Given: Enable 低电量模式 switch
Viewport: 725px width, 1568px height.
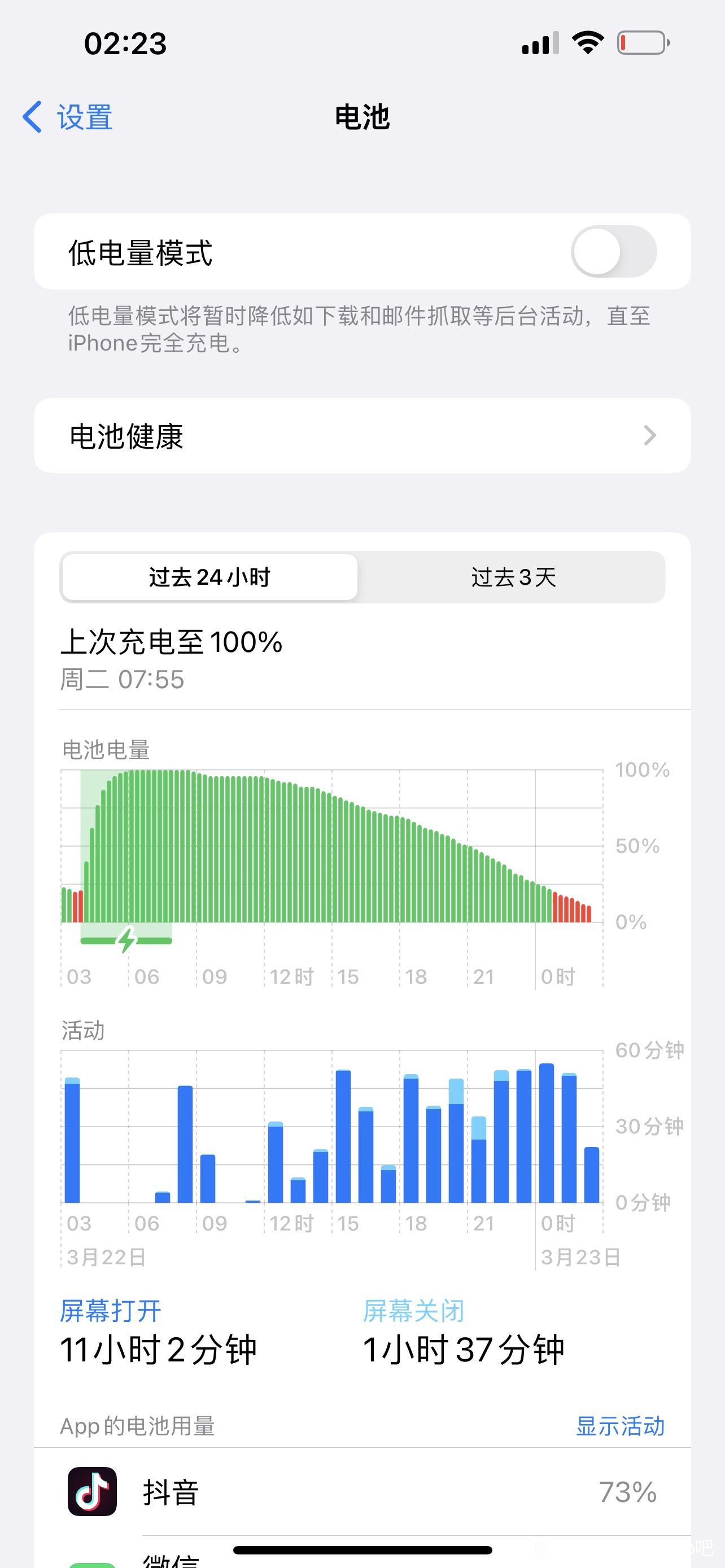Looking at the screenshot, I should click(613, 251).
